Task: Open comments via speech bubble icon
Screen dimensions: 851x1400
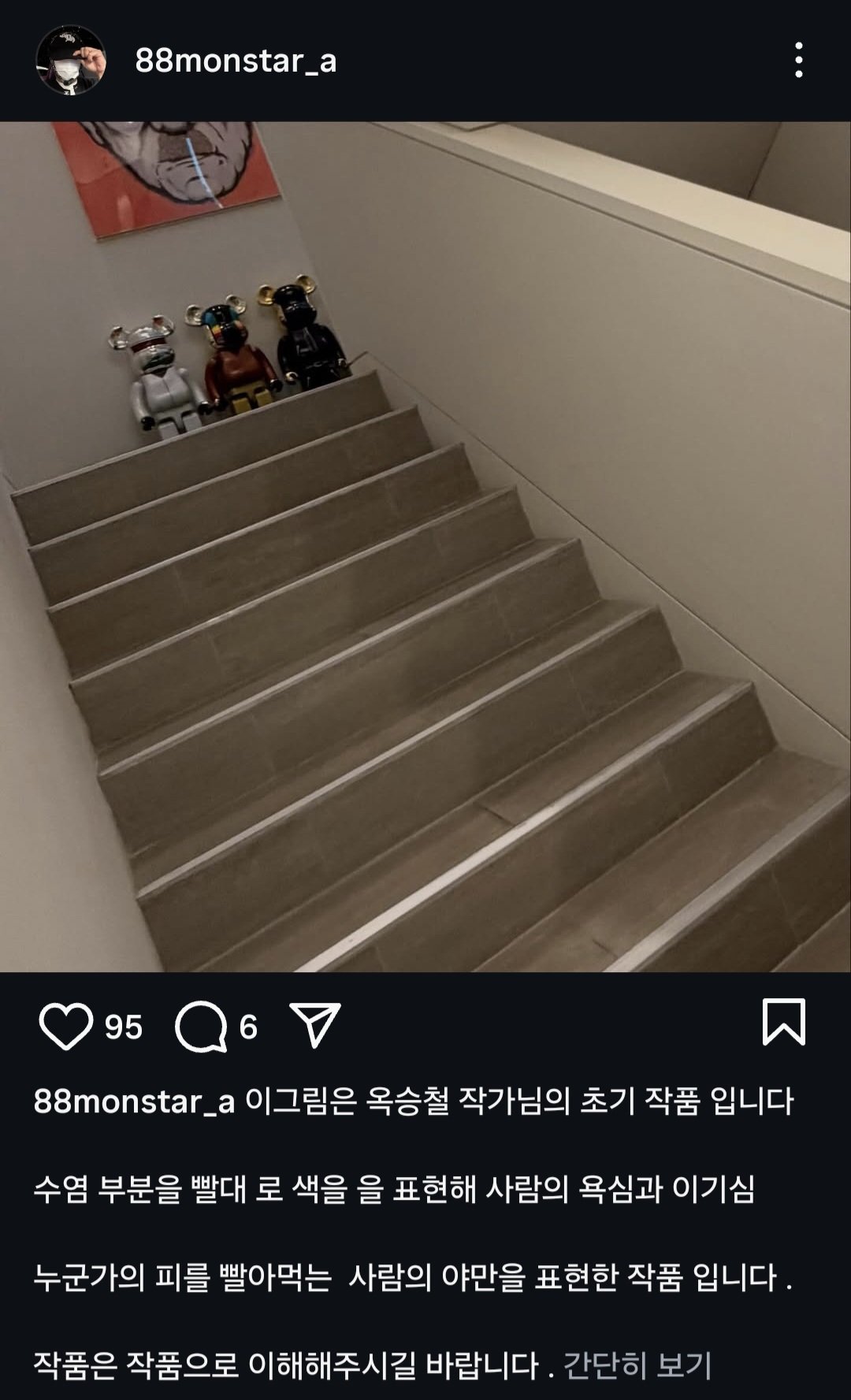Action: tap(201, 1027)
